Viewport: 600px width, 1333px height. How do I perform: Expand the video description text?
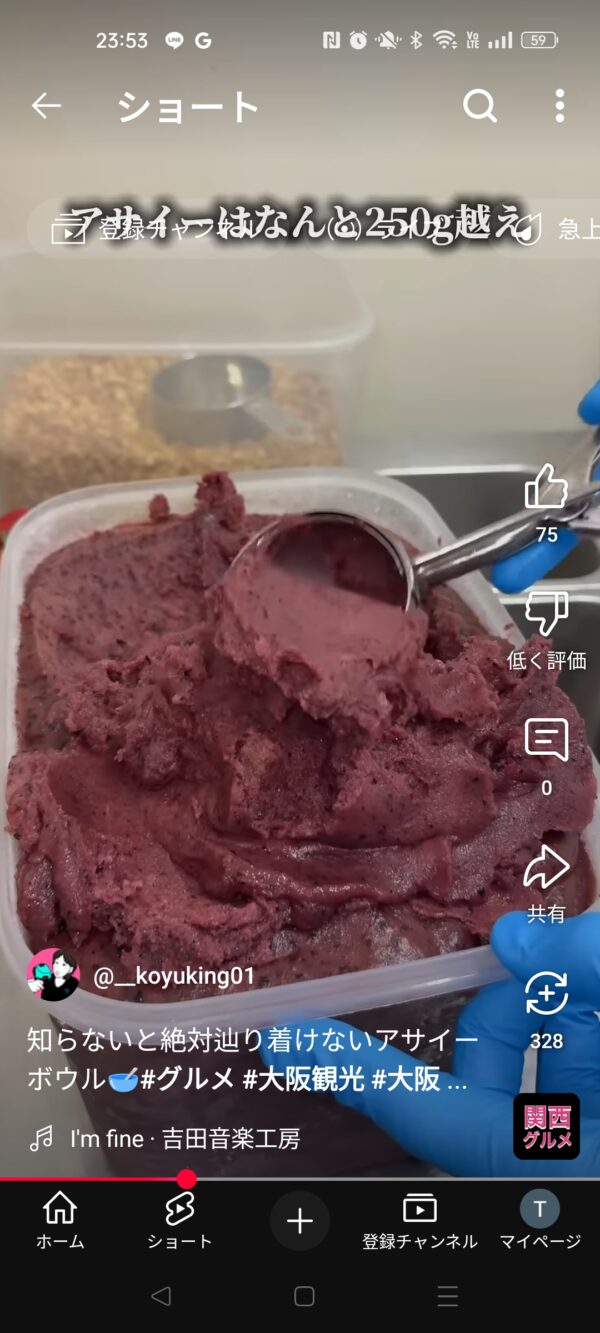[252, 1059]
